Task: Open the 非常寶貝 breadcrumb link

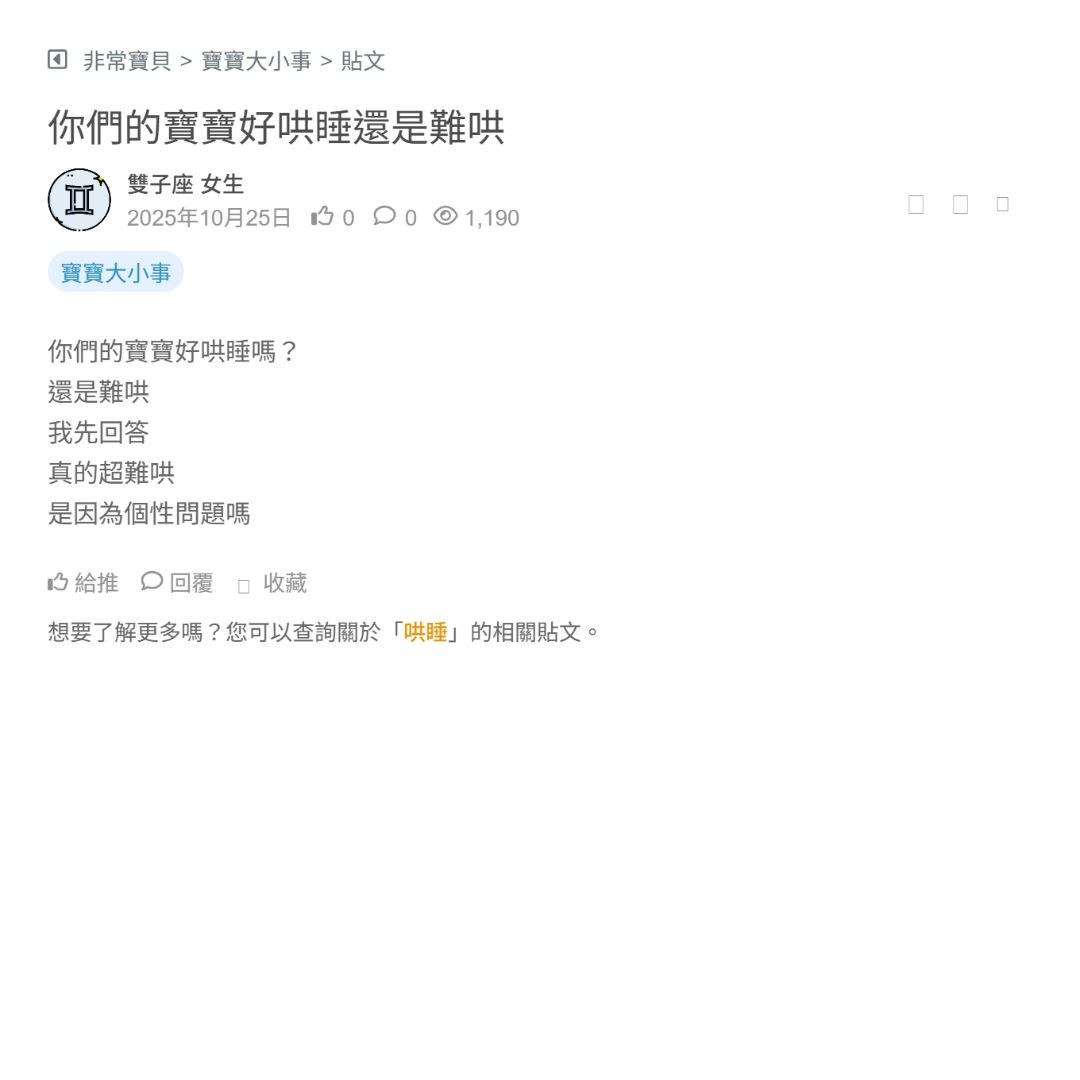Action: 127,61
